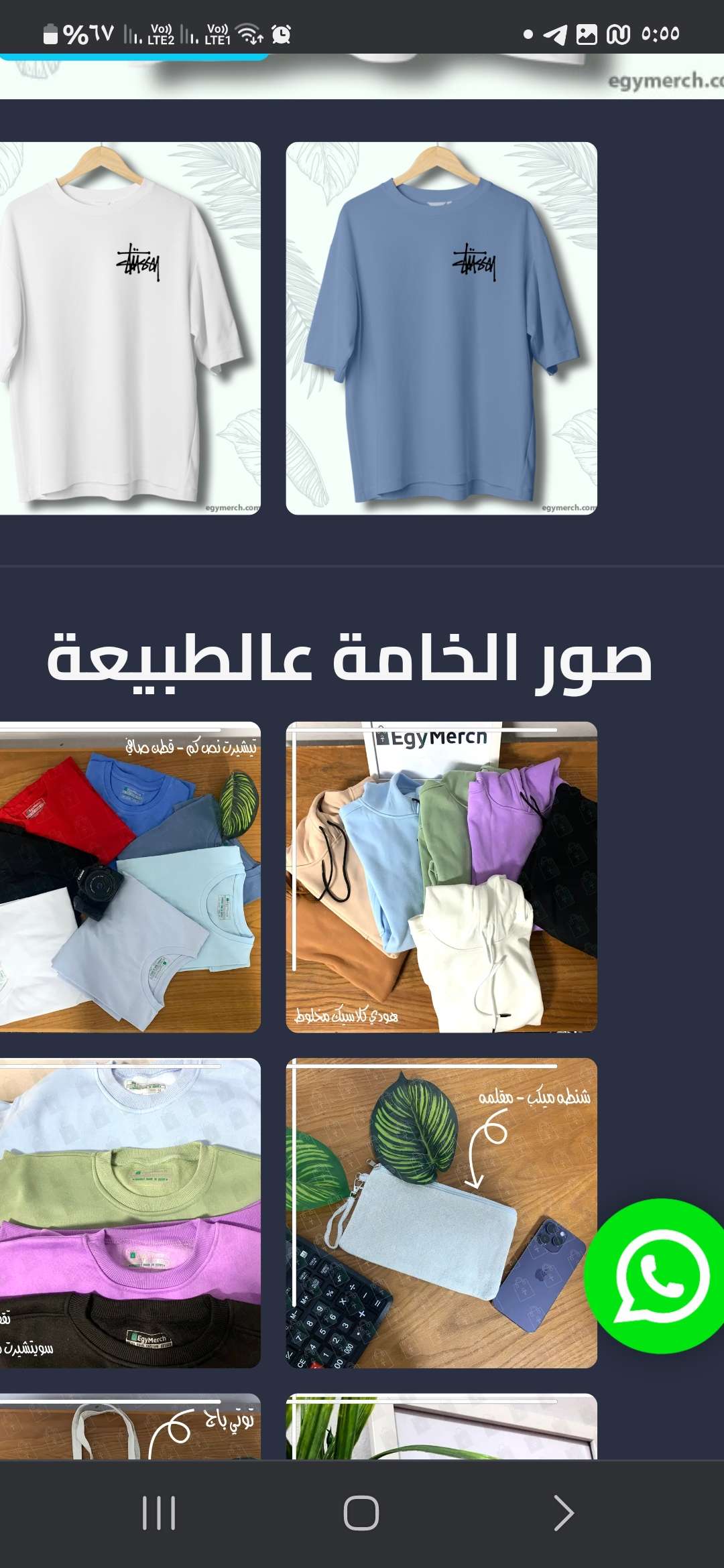Viewport: 724px width, 1568px height.
Task: View the classic hoodies material photo
Action: point(441,876)
